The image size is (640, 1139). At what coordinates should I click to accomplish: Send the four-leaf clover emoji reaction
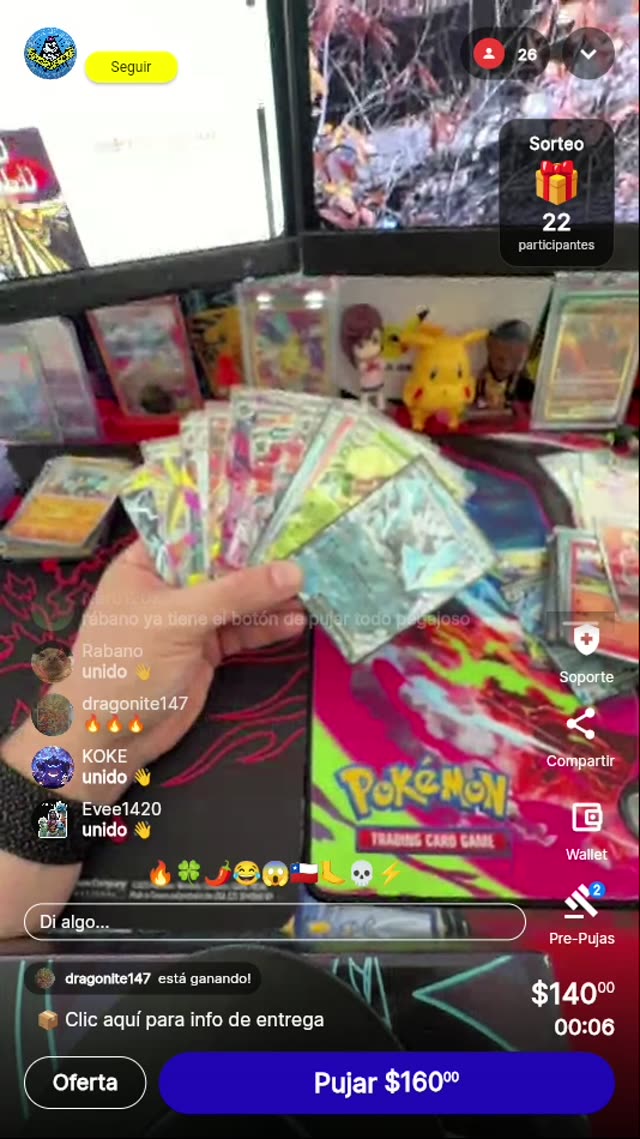coord(189,874)
